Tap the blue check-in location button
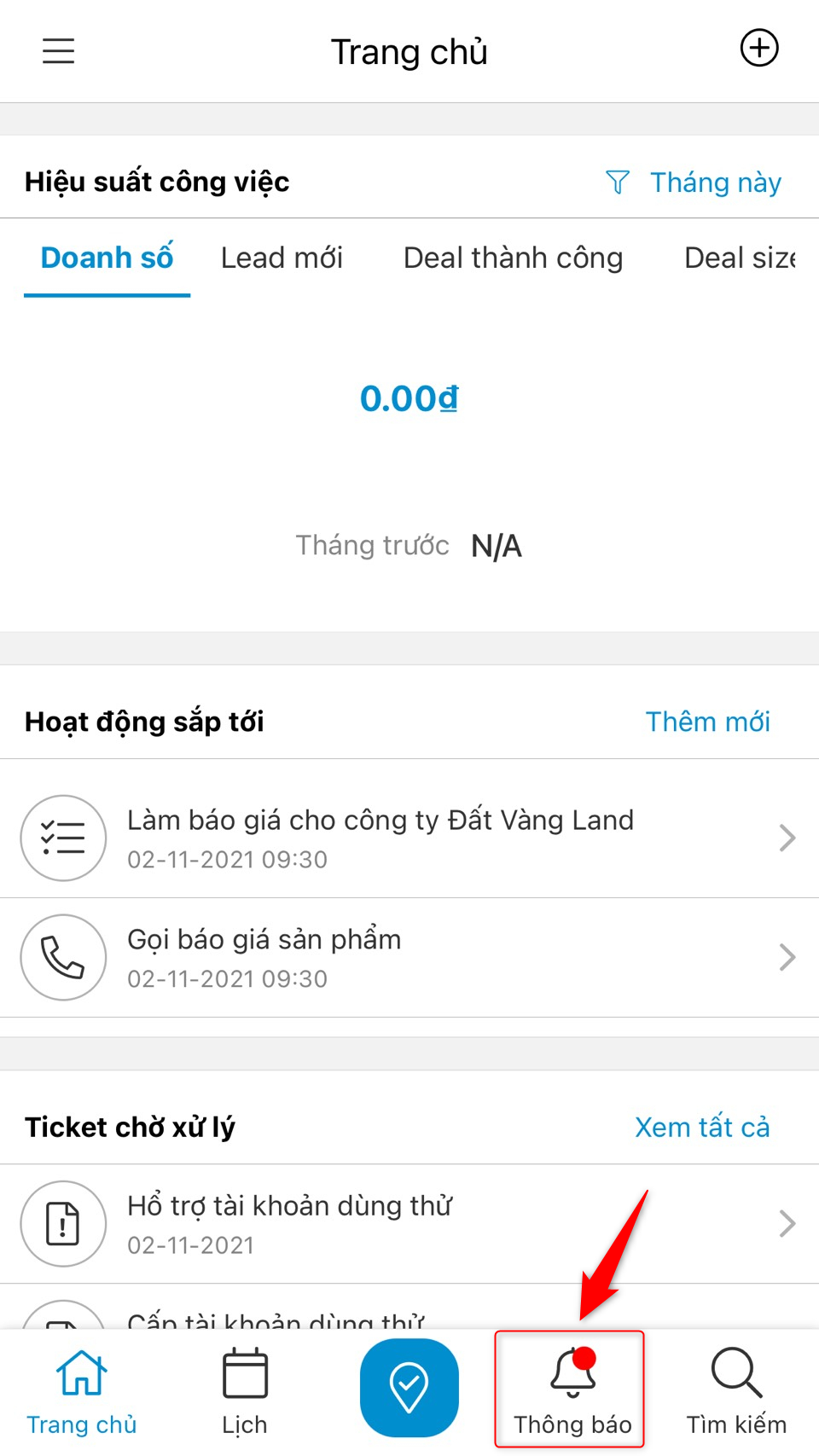This screenshot has height=1456, width=819. 409,1388
